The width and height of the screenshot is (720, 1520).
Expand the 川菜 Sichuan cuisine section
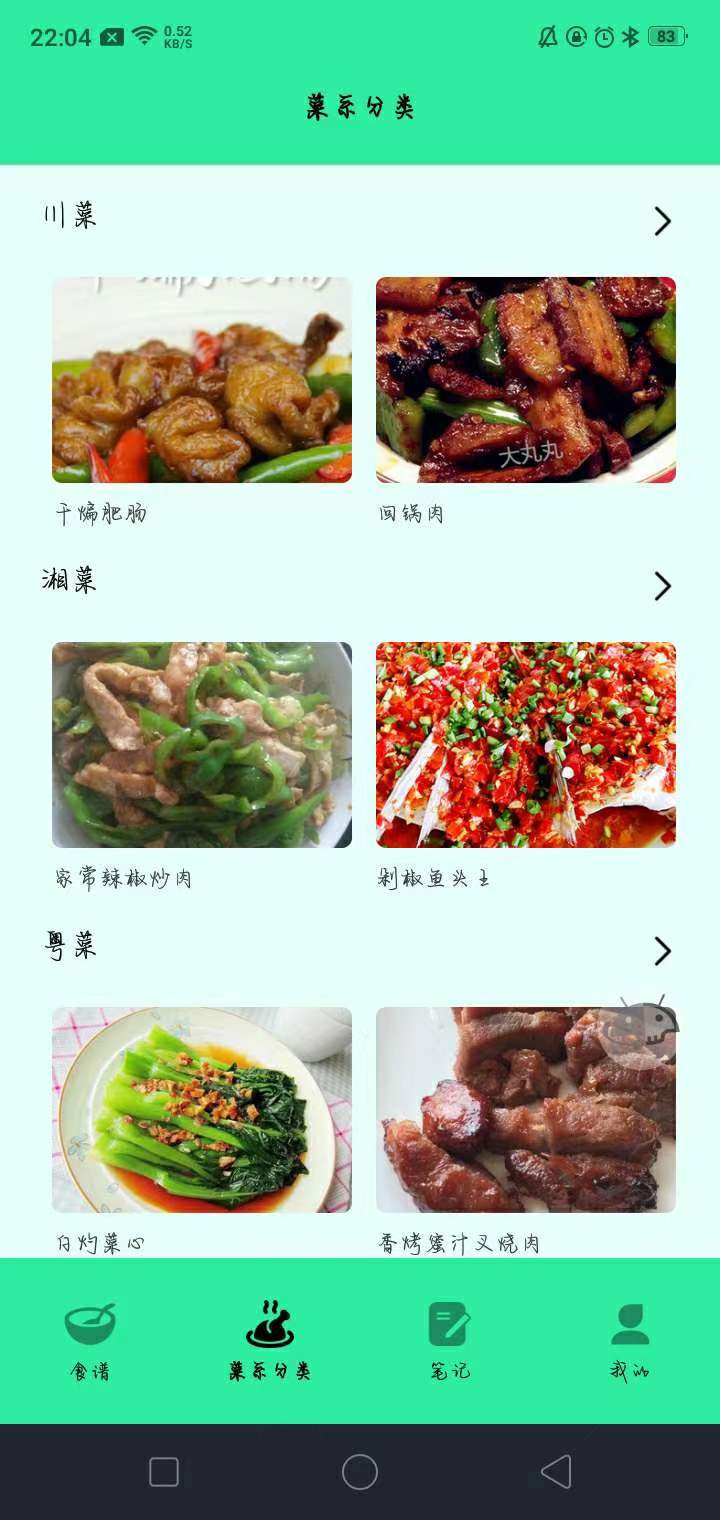660,221
